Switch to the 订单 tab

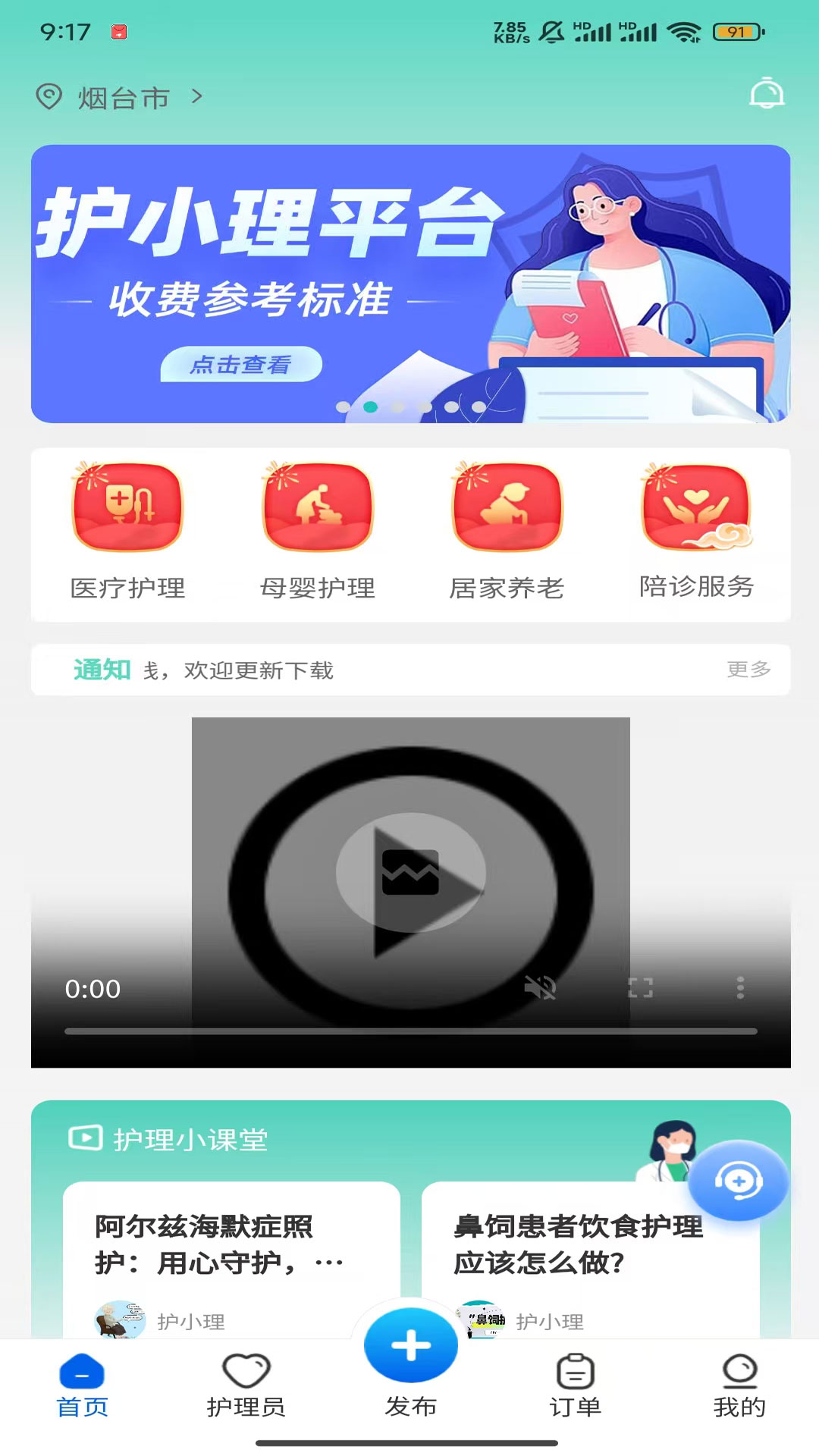[x=575, y=1385]
